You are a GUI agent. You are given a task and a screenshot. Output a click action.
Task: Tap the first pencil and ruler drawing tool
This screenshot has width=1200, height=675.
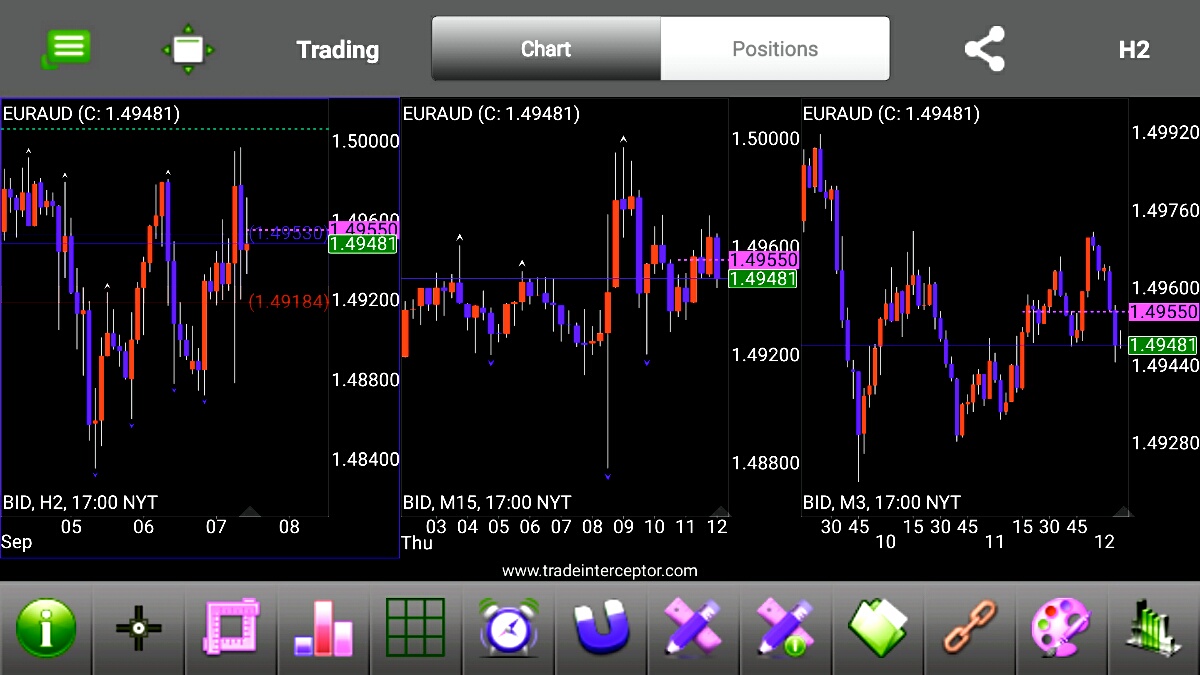[x=692, y=629]
